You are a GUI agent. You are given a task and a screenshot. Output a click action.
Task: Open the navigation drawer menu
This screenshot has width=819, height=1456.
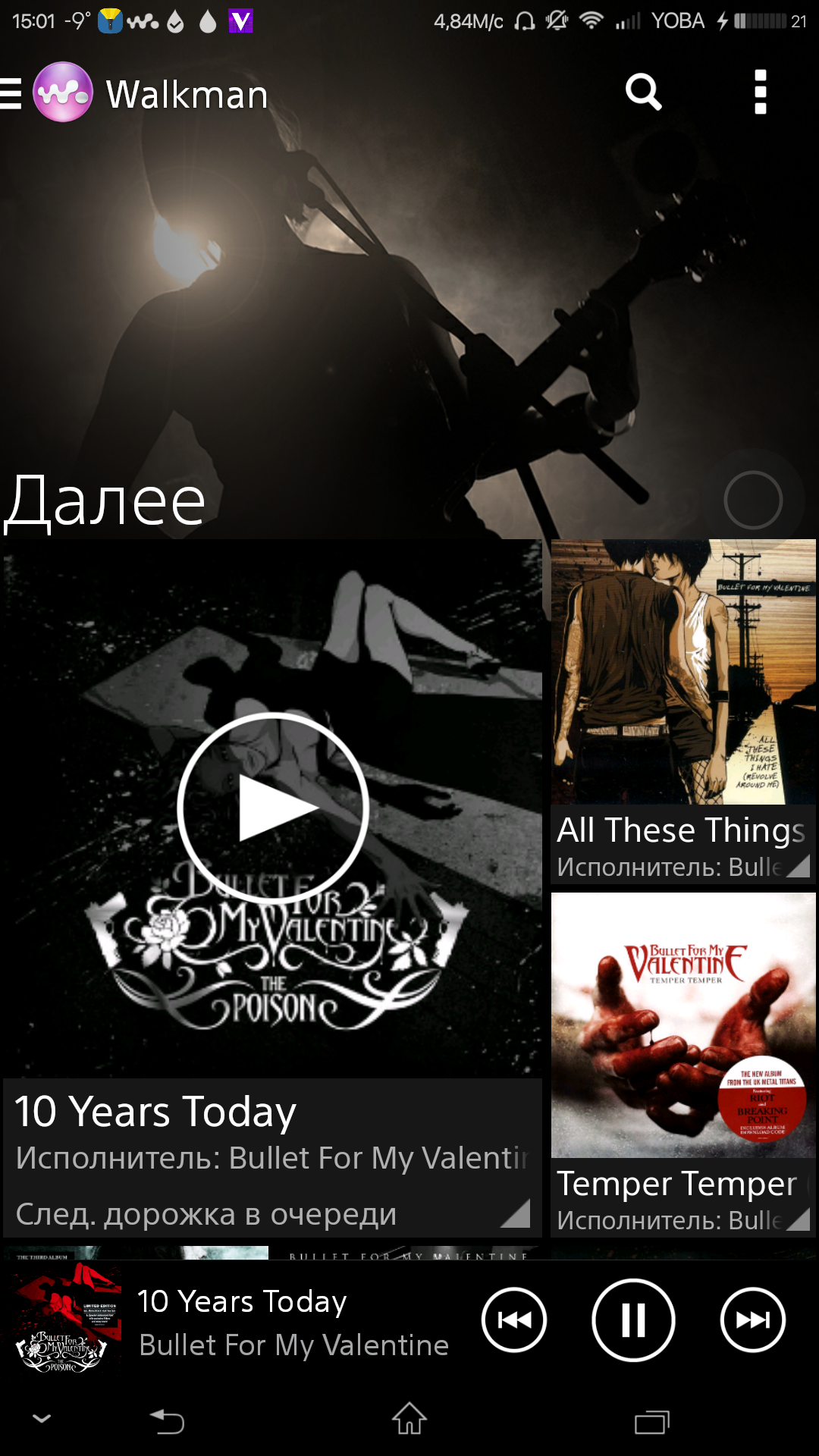click(11, 94)
